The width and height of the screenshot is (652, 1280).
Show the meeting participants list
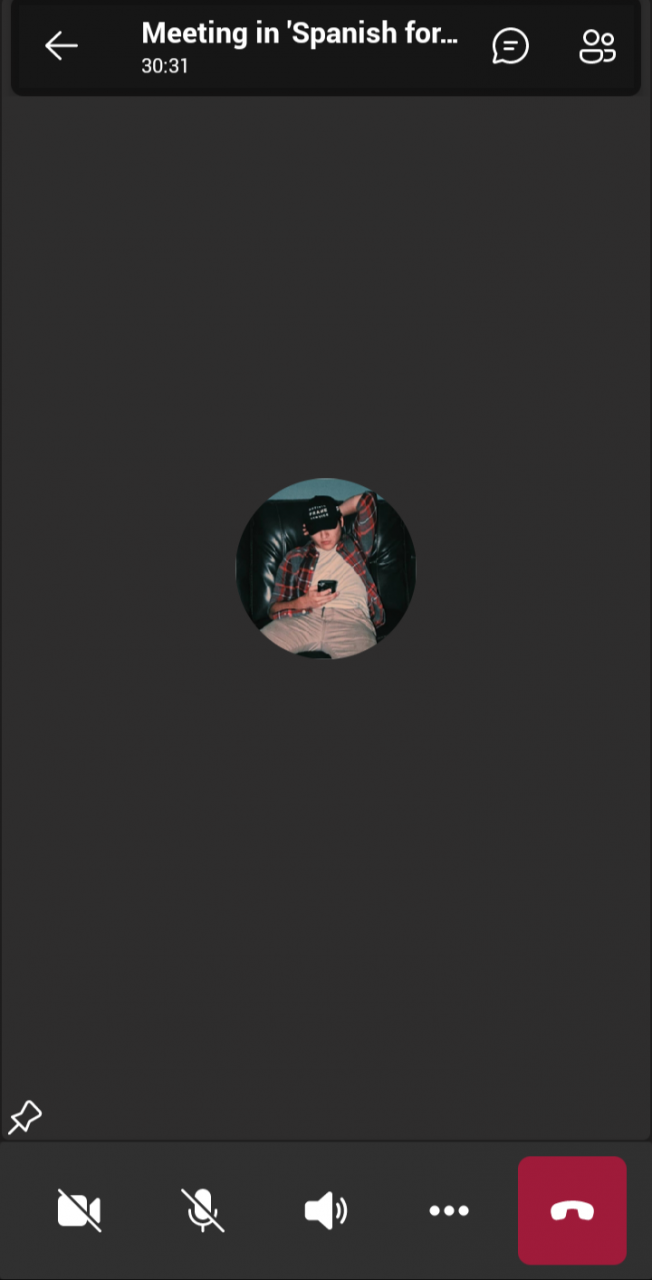click(x=597, y=46)
